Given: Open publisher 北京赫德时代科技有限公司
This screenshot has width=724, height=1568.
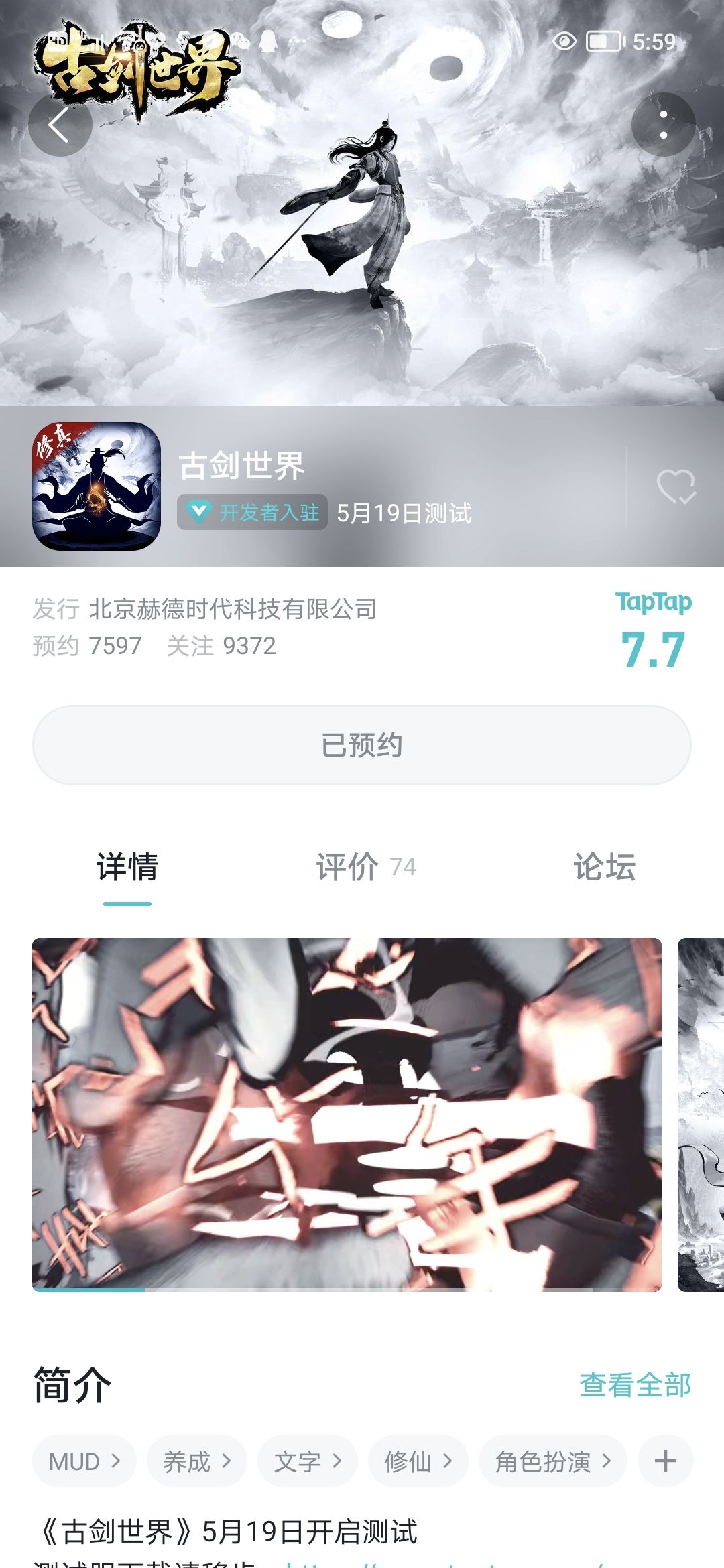Looking at the screenshot, I should (x=233, y=609).
